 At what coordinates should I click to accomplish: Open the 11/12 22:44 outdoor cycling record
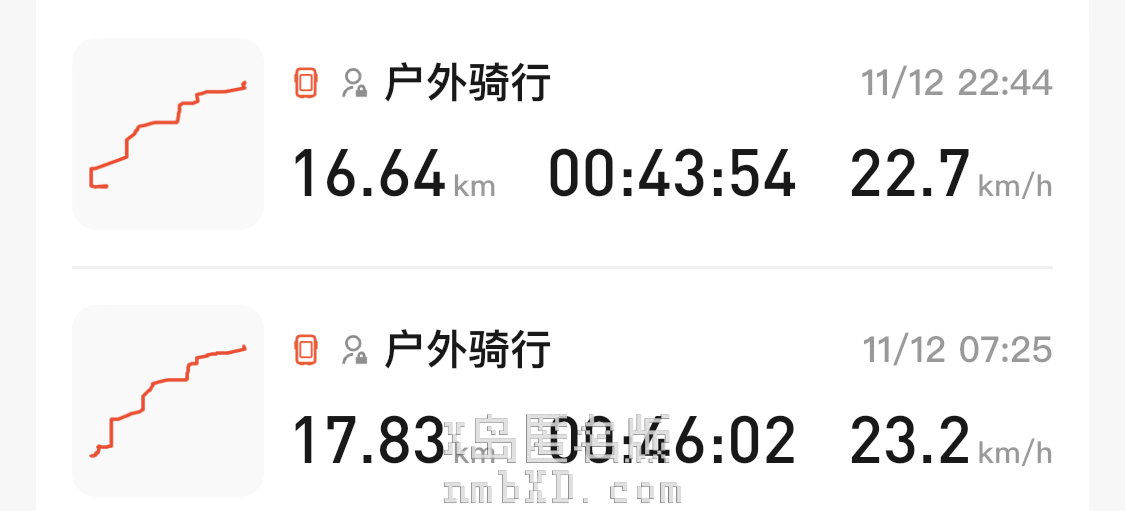(560, 135)
